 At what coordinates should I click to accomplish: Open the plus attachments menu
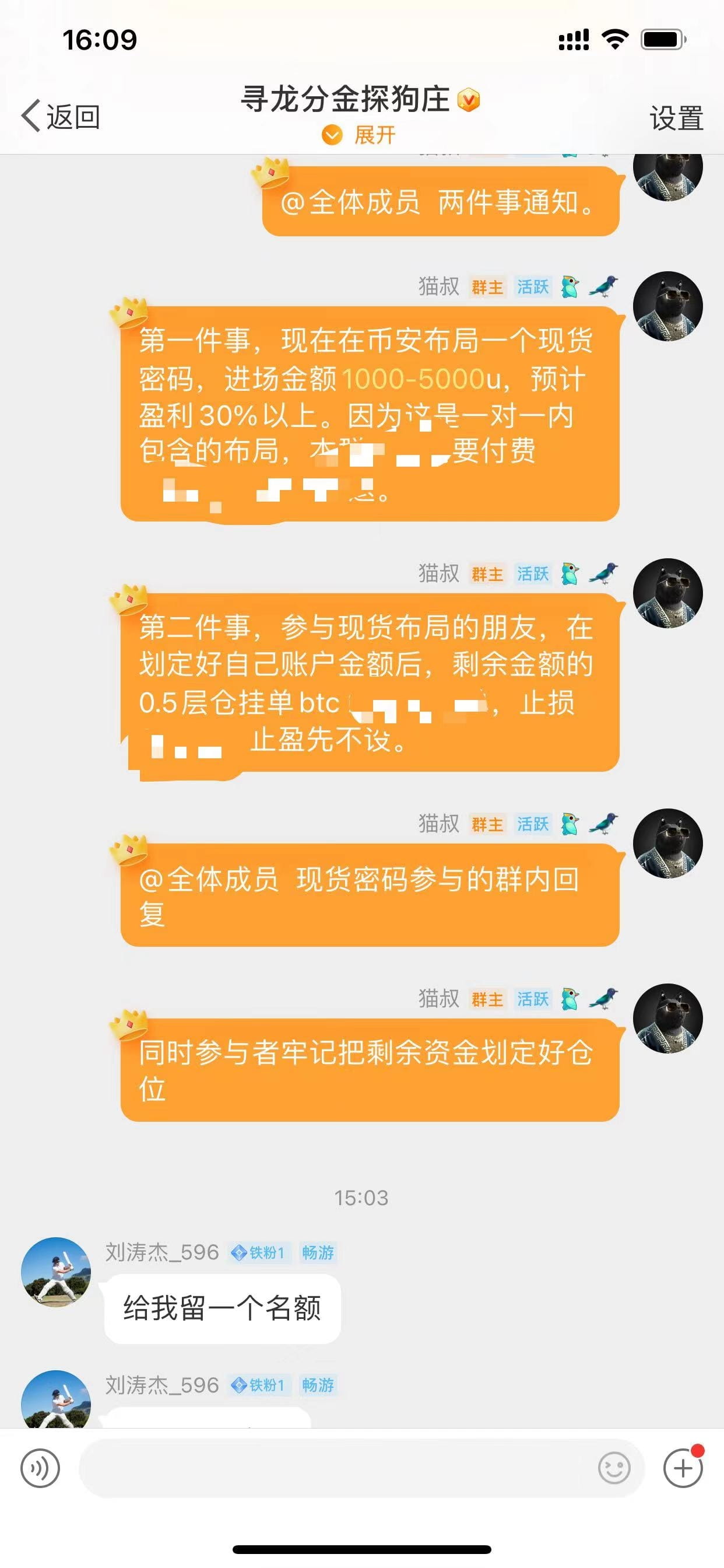coord(683,1468)
